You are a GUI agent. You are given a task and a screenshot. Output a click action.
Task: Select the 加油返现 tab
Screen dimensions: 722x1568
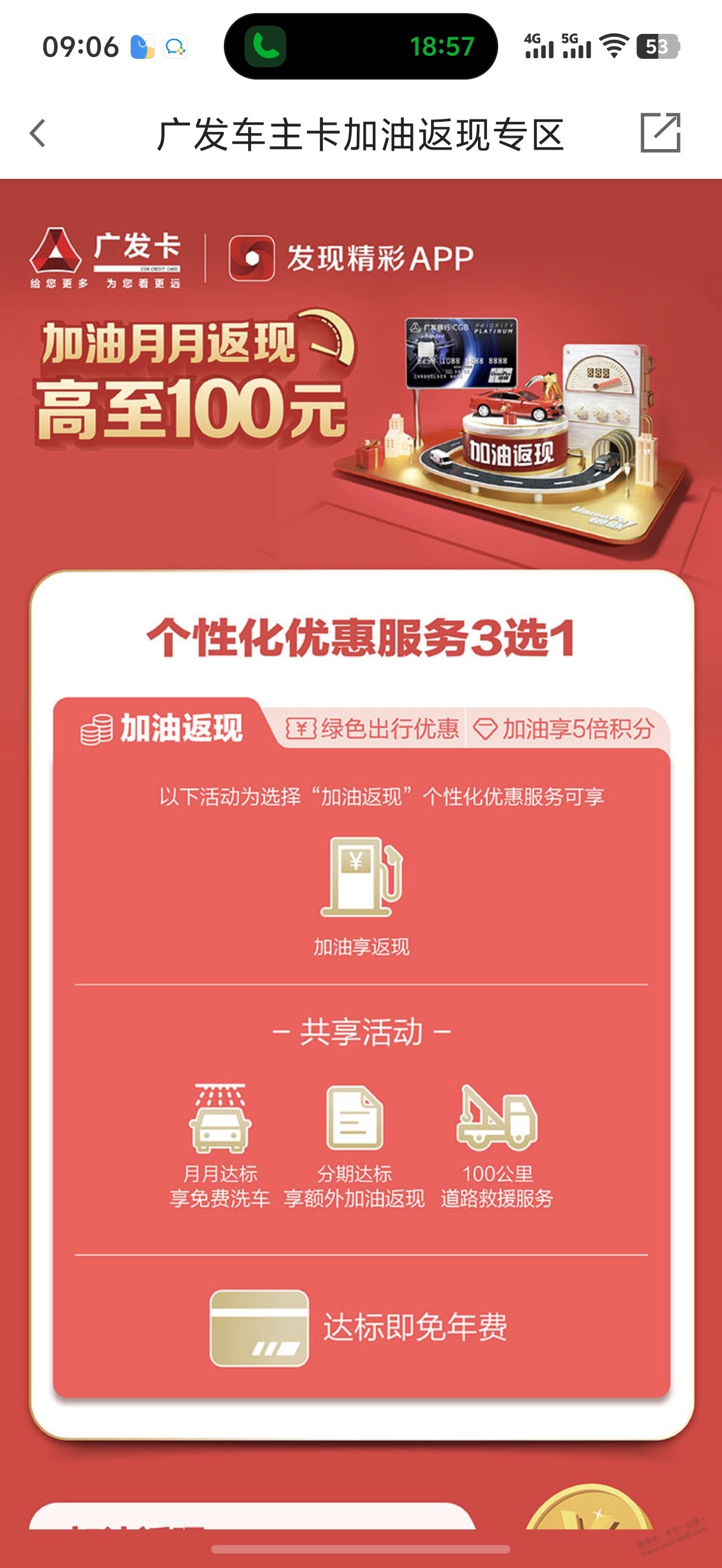point(161,728)
